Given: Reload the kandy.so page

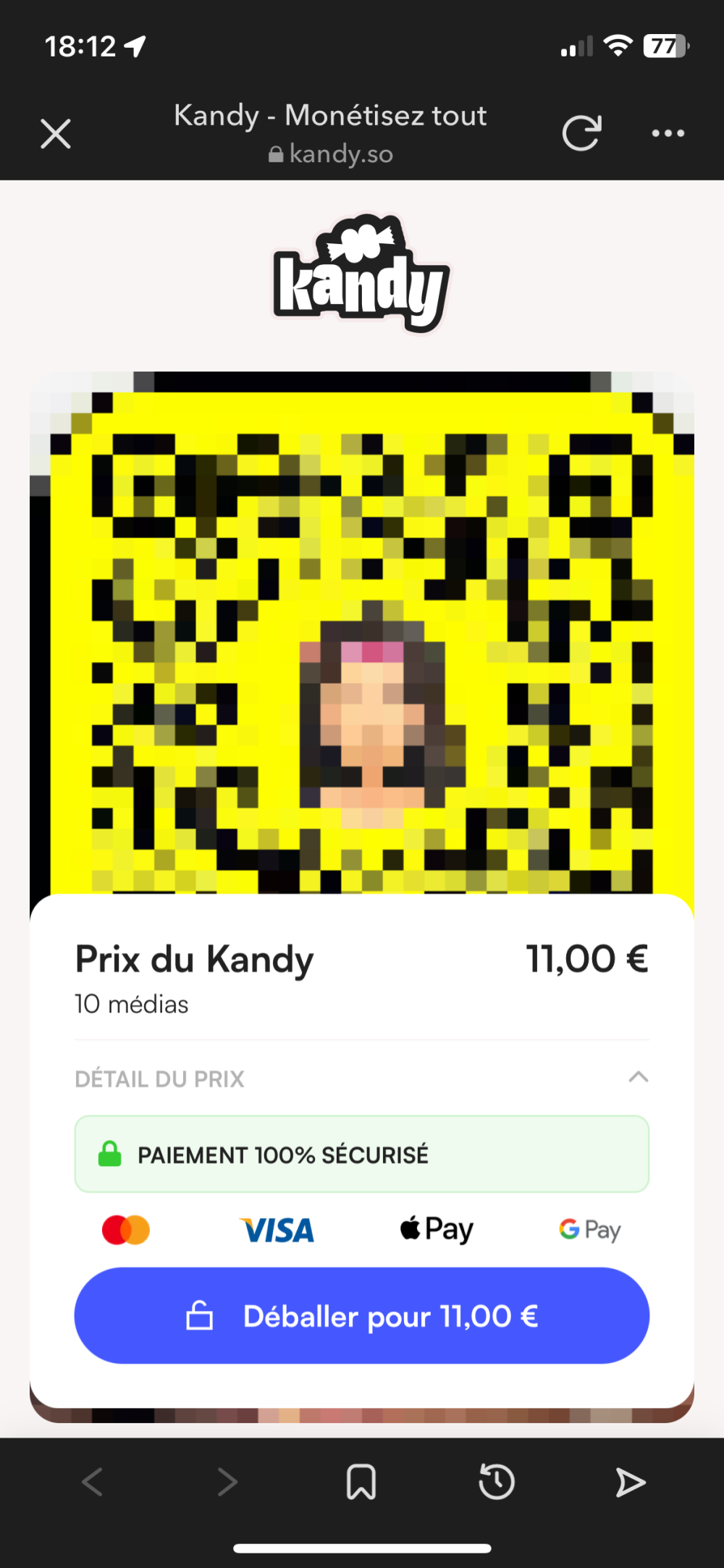Looking at the screenshot, I should [x=581, y=133].
